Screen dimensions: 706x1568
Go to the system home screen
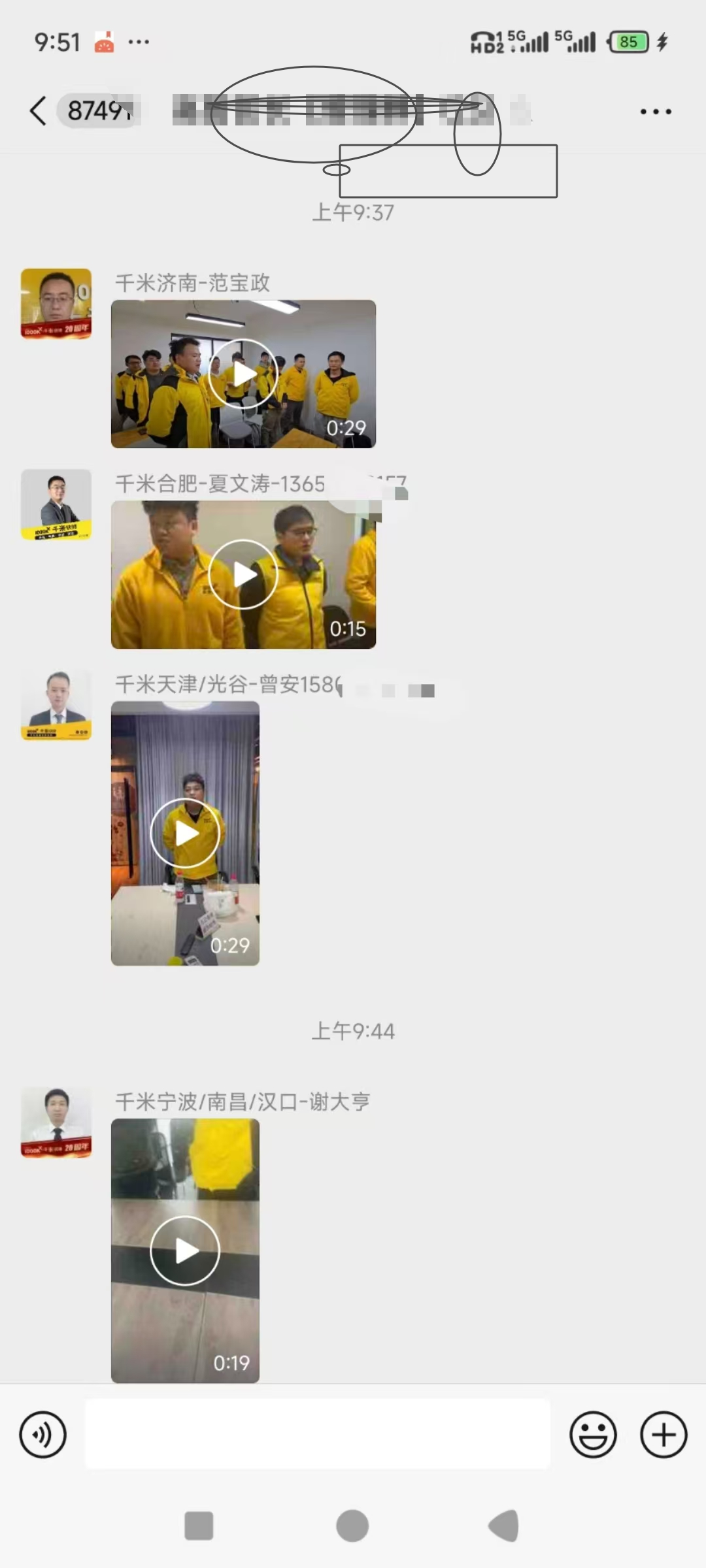(352, 1526)
